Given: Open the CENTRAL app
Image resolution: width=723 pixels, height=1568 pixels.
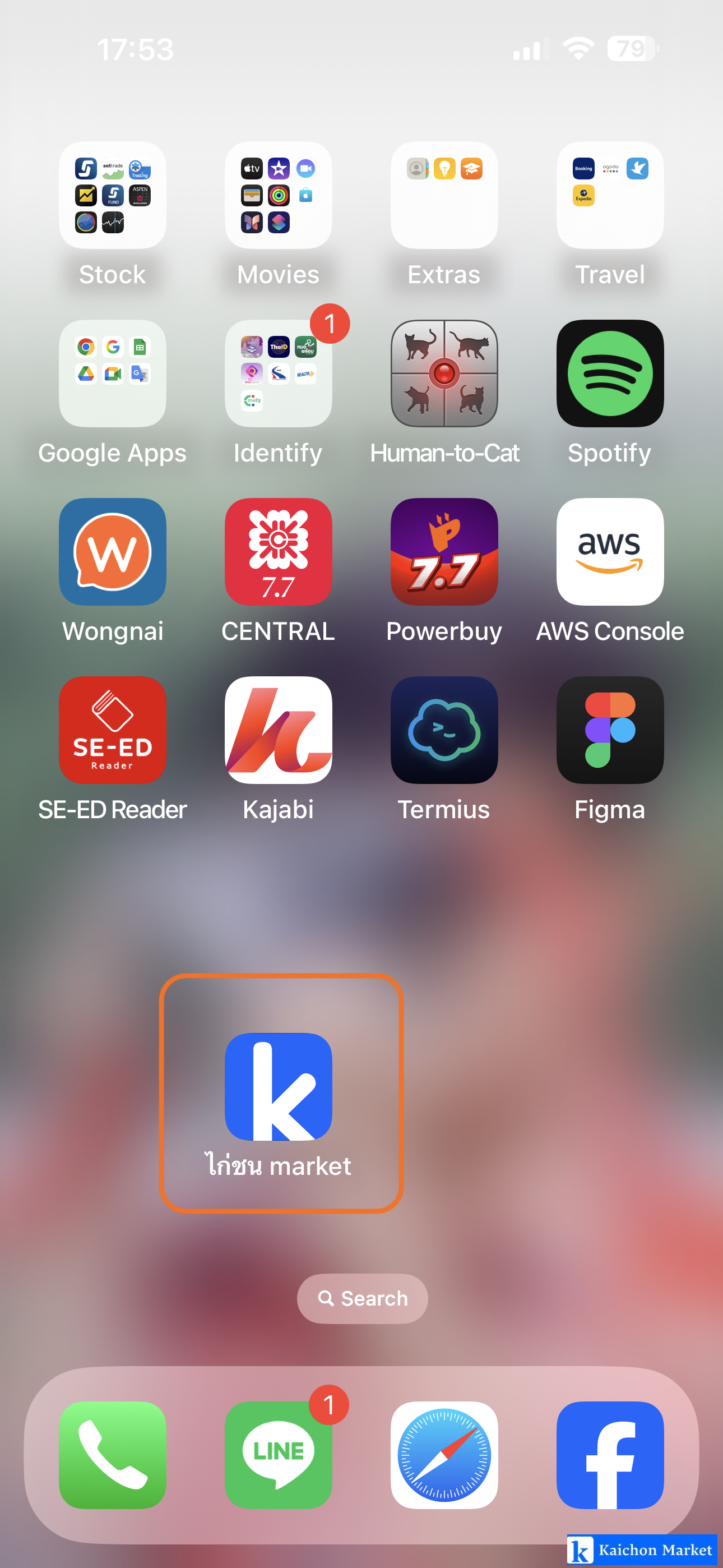Looking at the screenshot, I should (x=278, y=552).
